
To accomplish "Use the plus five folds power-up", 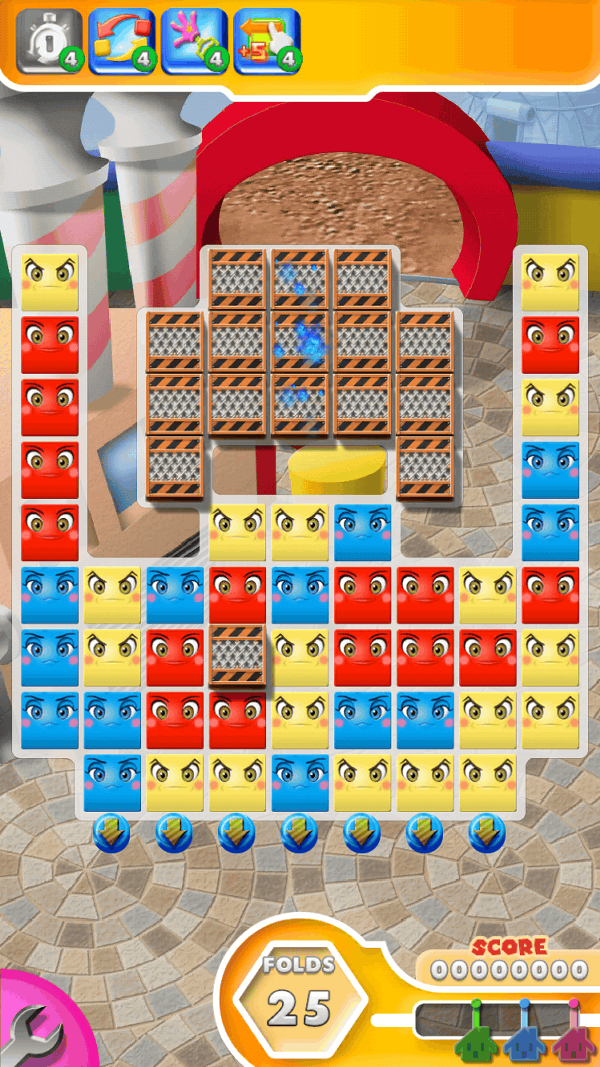I will (x=266, y=41).
